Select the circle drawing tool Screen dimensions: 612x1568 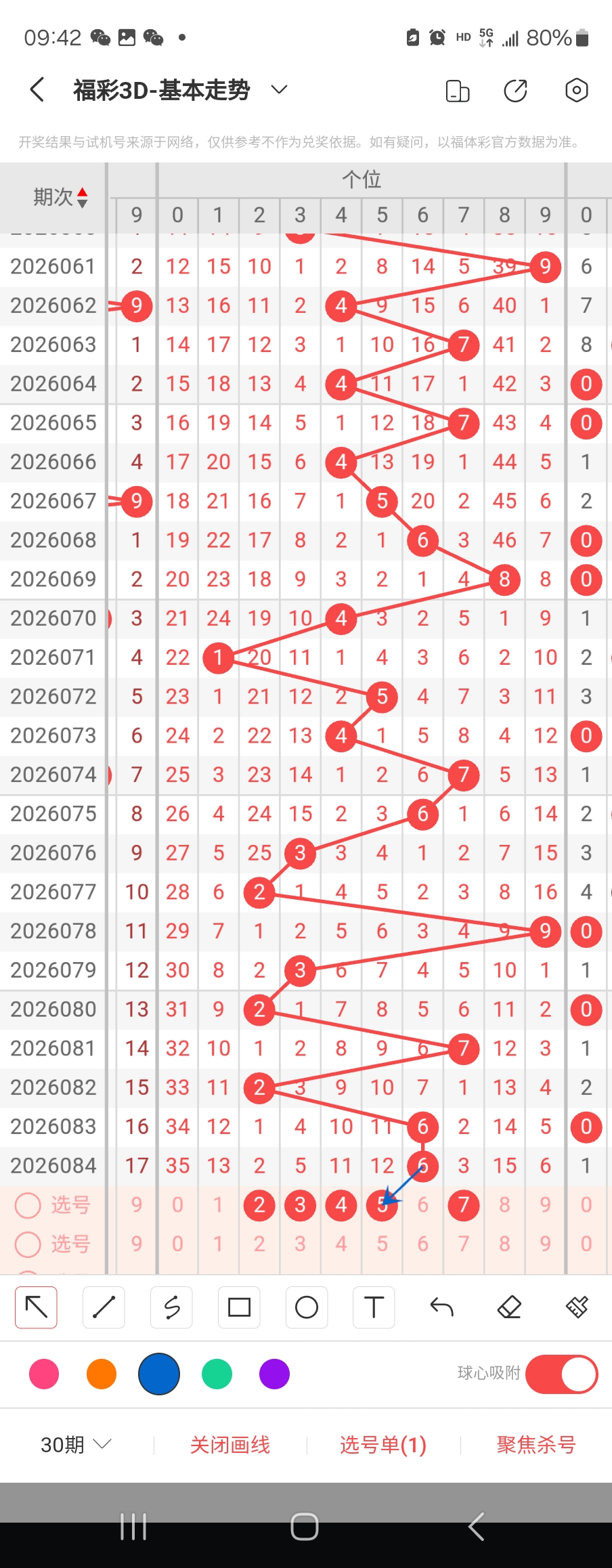click(x=307, y=1307)
